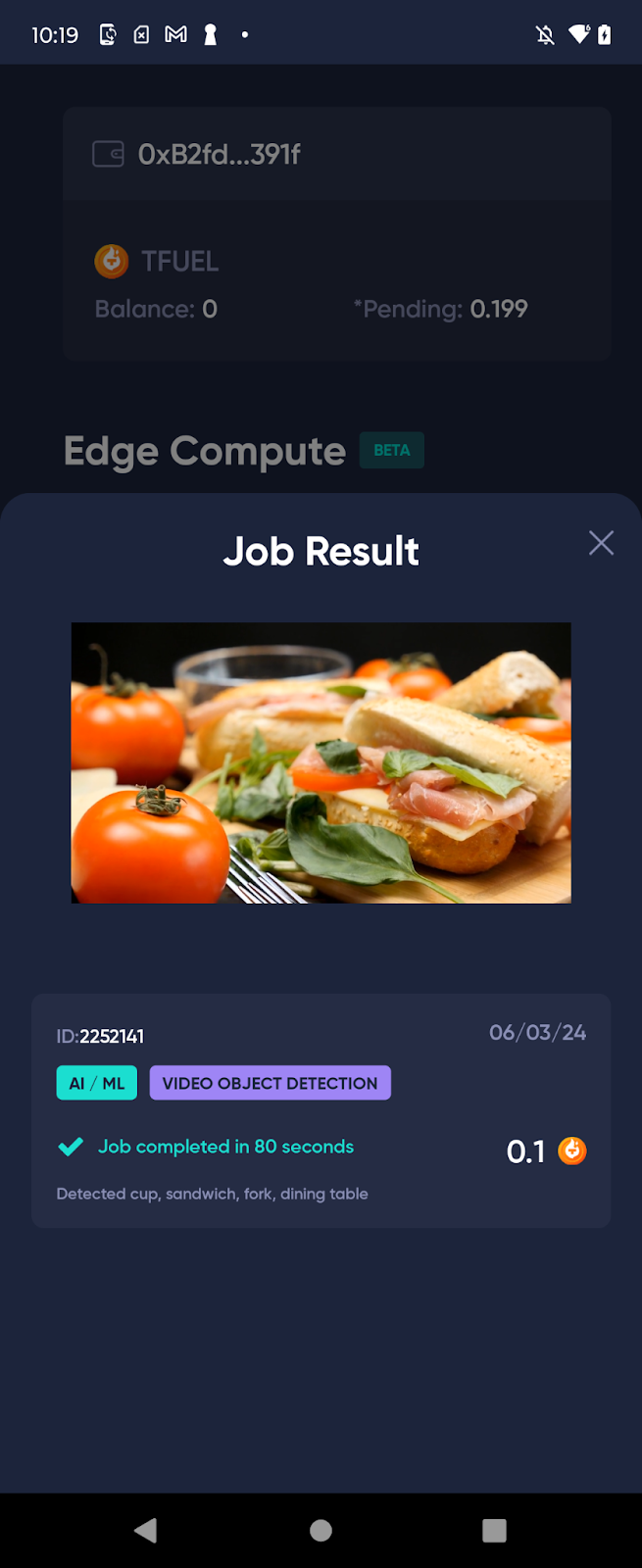Open the detected sandwich result image
642x1568 pixels.
tap(321, 762)
